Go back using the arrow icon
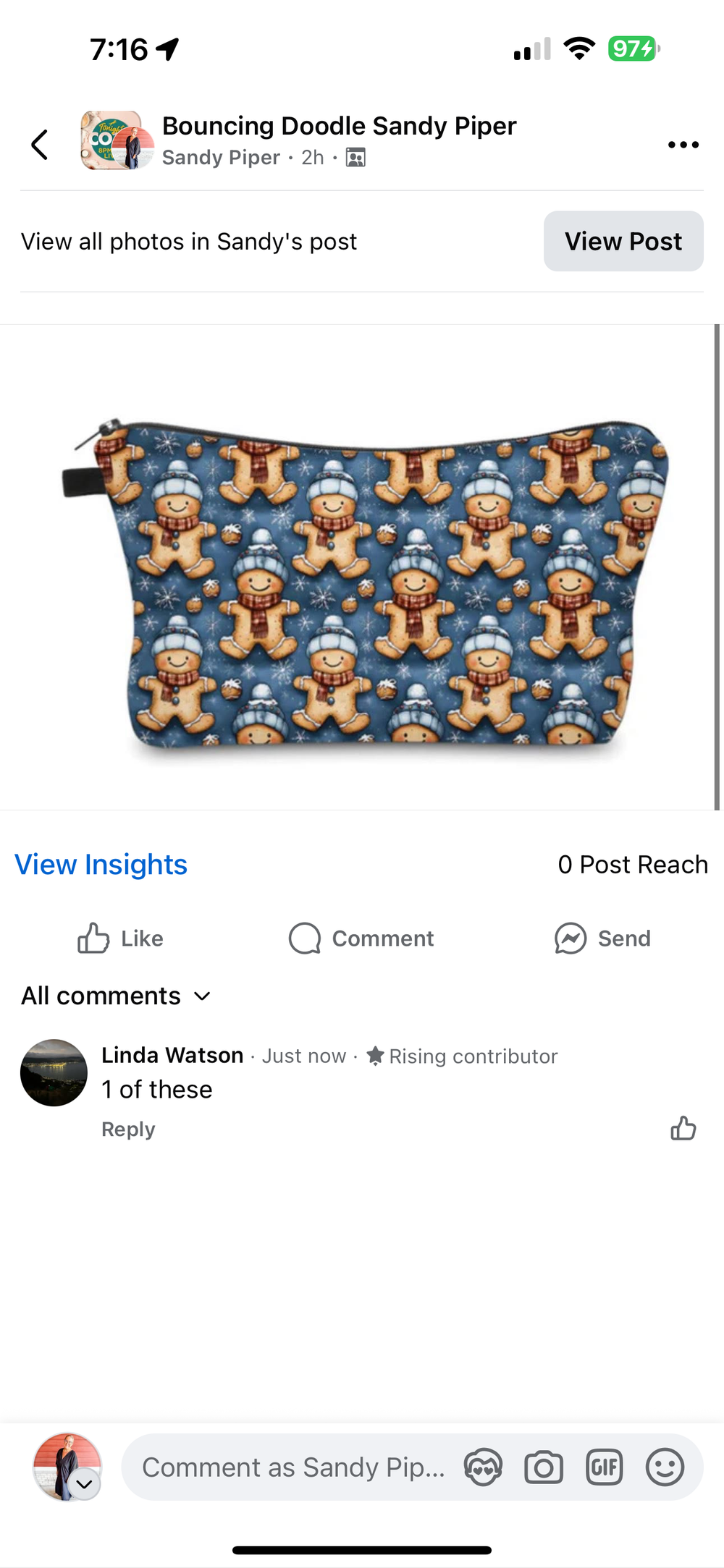 (x=40, y=145)
